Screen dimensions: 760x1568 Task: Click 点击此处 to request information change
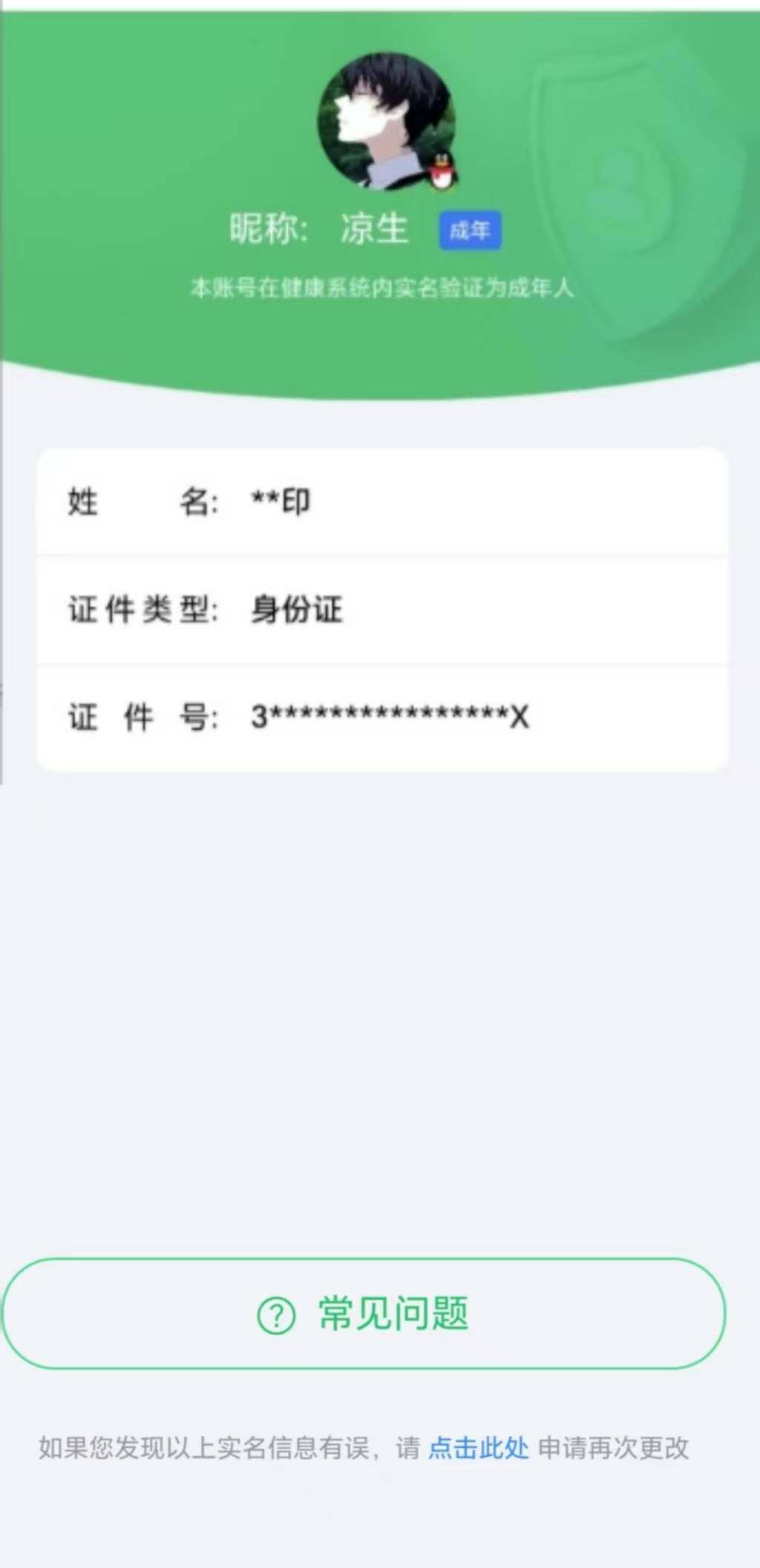[x=478, y=1448]
